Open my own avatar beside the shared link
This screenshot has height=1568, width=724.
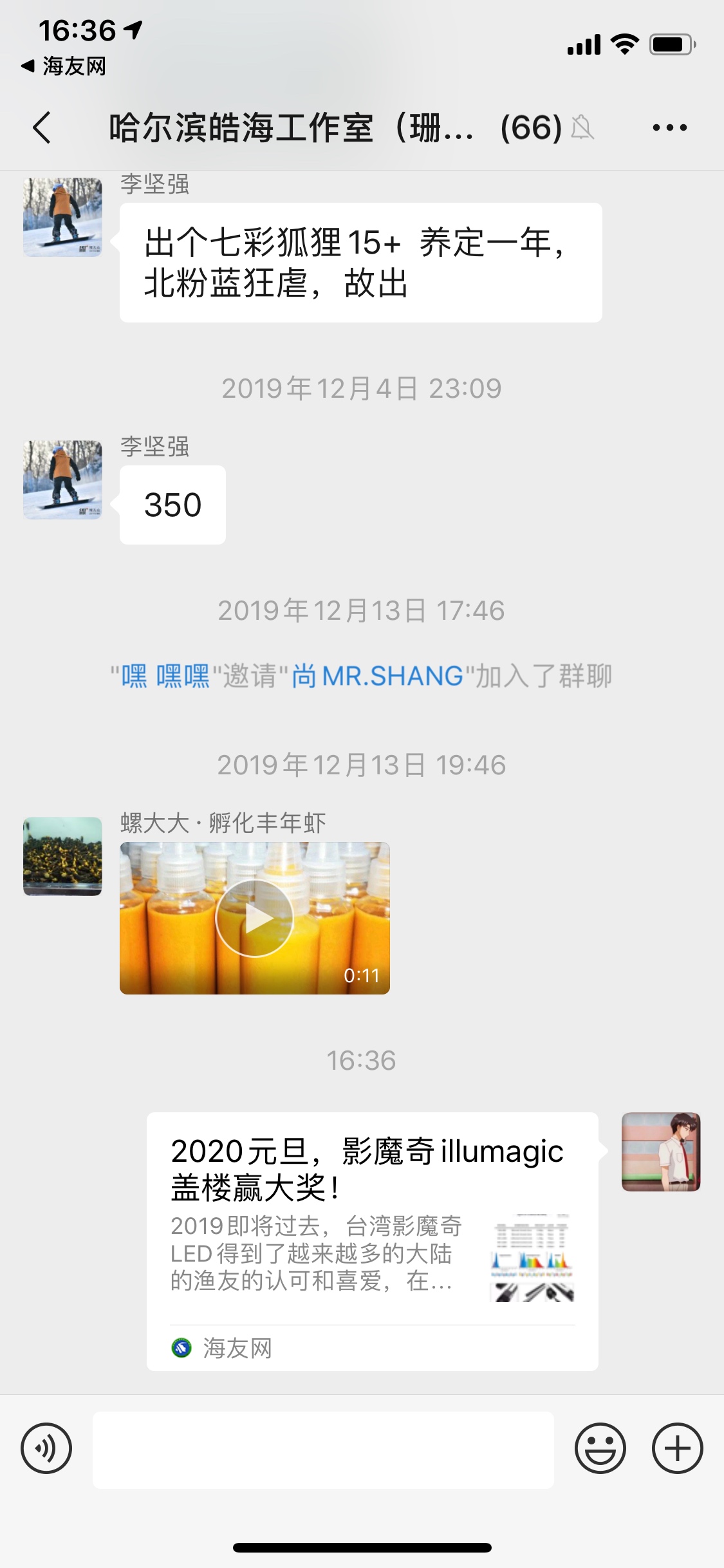point(660,1152)
